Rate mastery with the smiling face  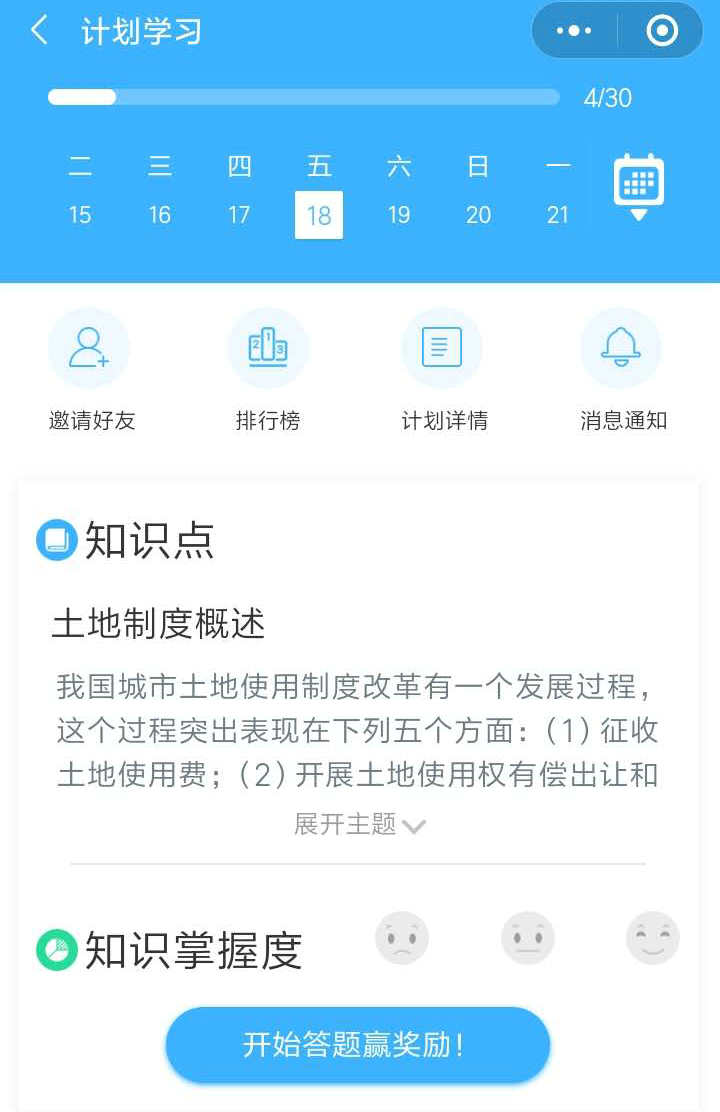(x=652, y=938)
